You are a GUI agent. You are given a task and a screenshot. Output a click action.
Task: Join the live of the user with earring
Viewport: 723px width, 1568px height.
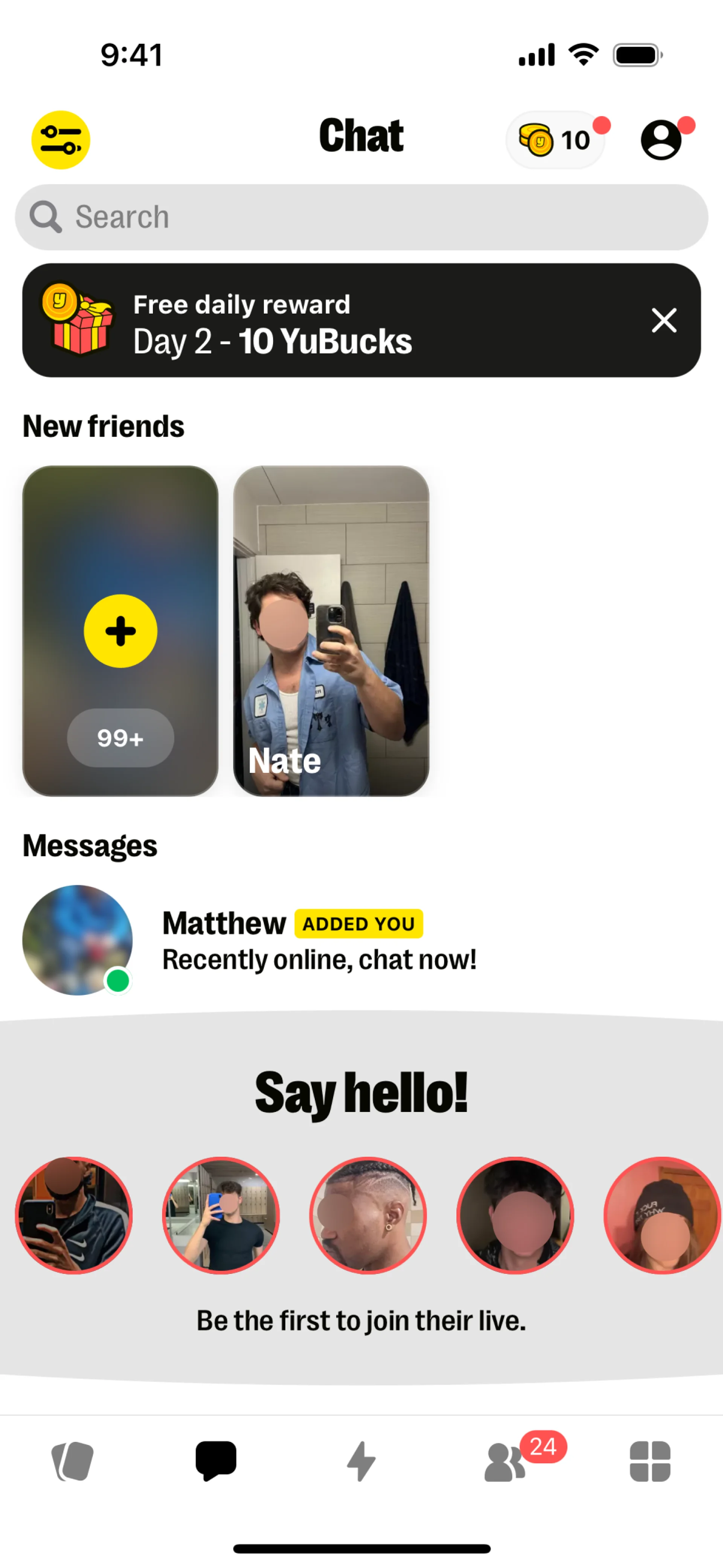tap(368, 1215)
